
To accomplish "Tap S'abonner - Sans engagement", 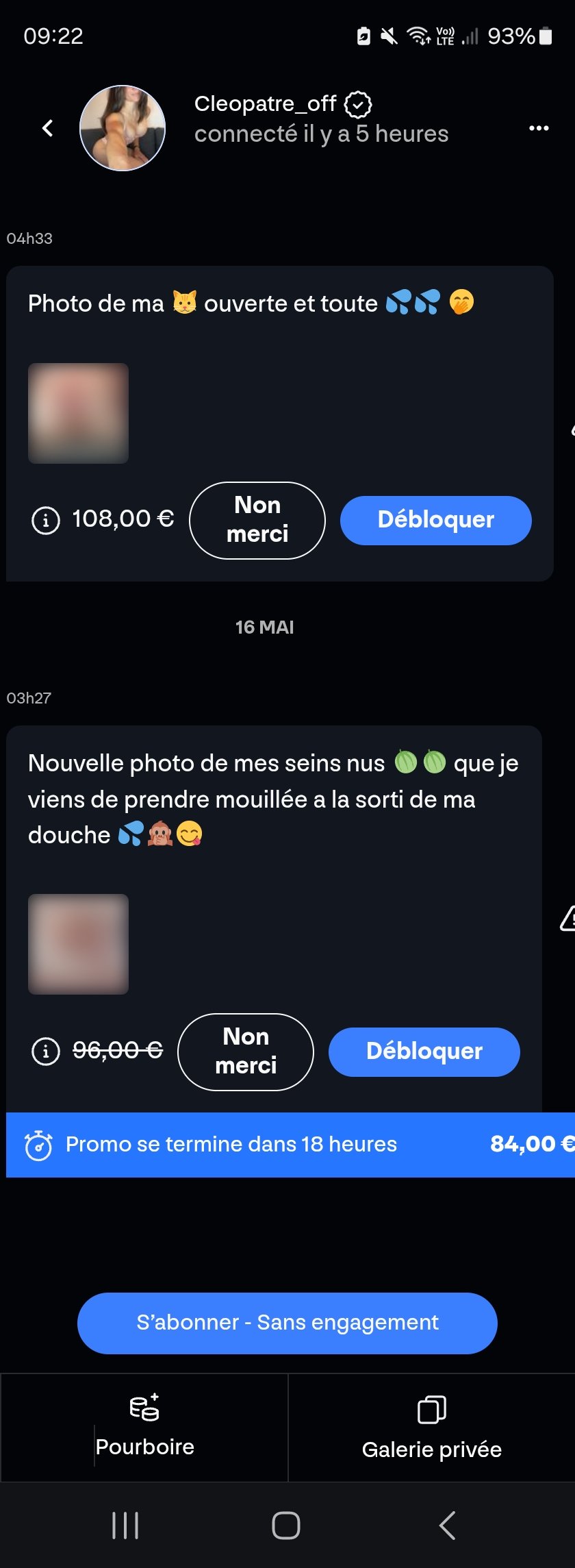I will pyautogui.click(x=287, y=1323).
